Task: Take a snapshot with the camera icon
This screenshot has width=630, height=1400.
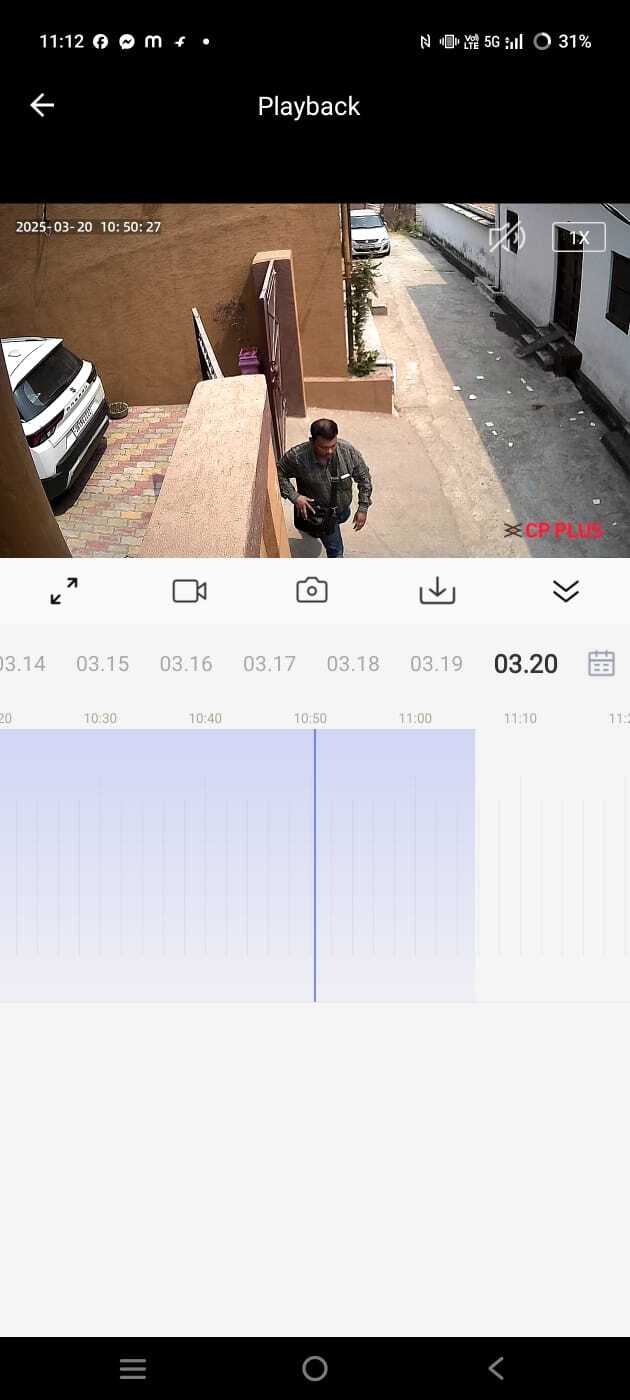Action: tap(312, 591)
